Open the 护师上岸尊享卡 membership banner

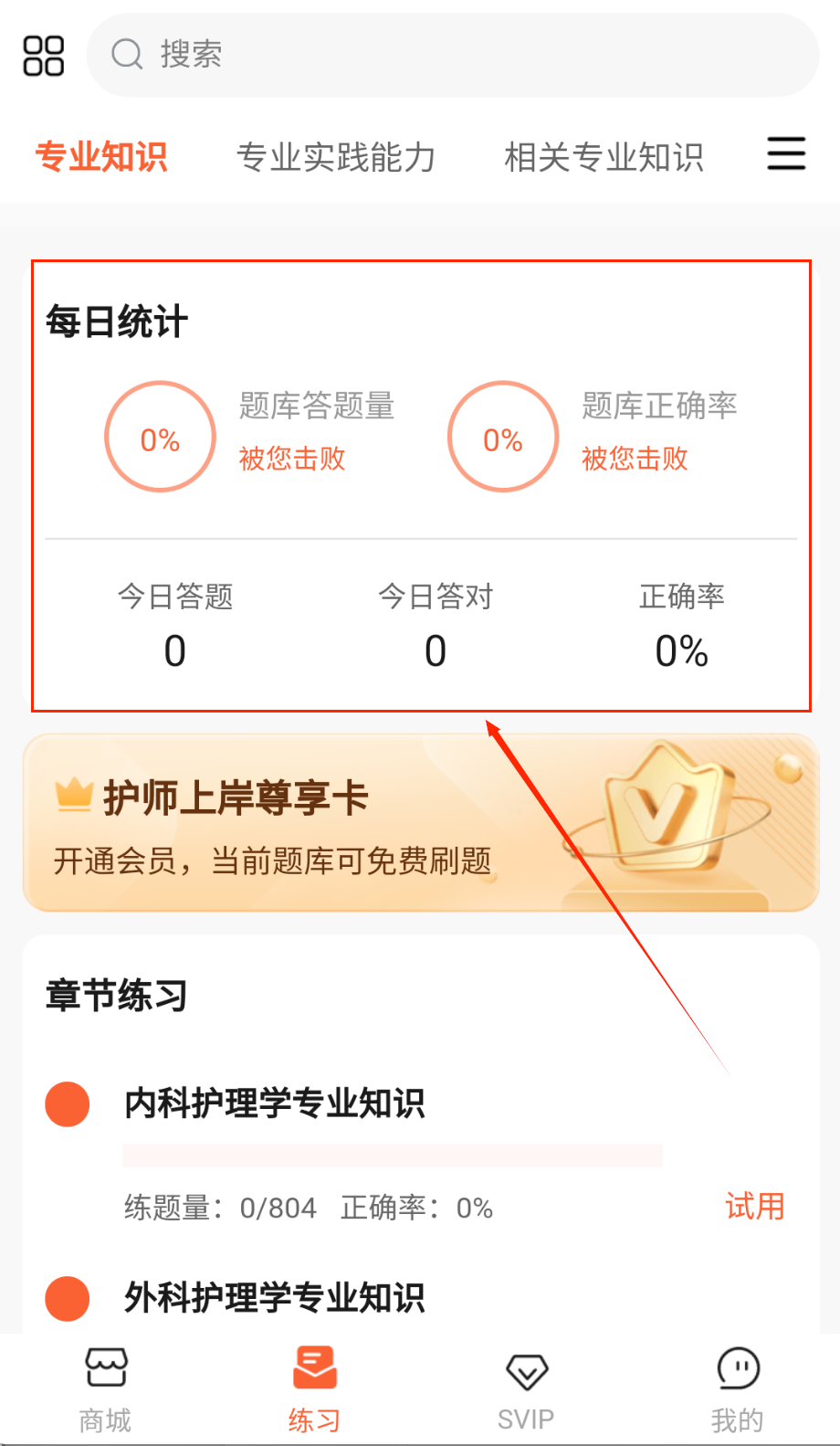[x=420, y=822]
